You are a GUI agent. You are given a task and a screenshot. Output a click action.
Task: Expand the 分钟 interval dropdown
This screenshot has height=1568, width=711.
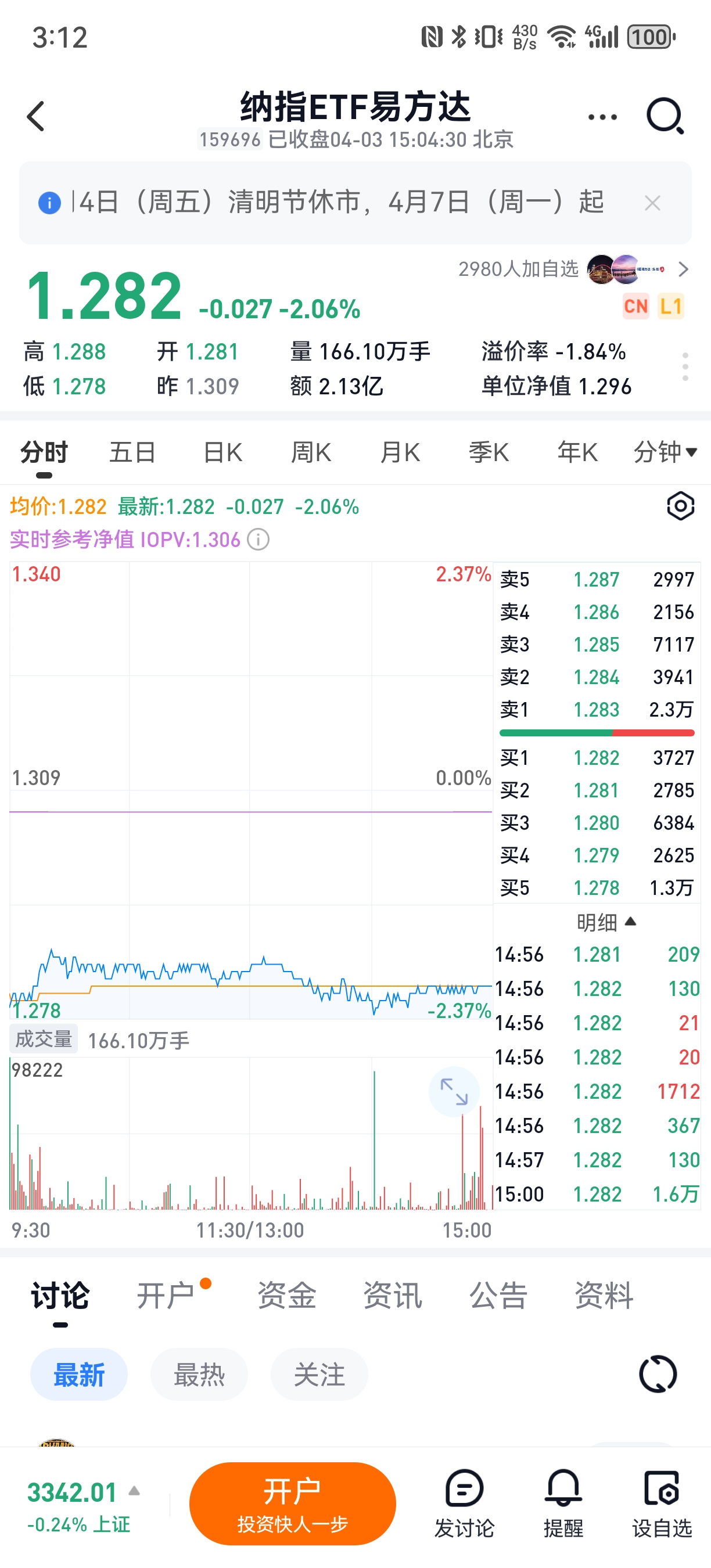(x=665, y=452)
